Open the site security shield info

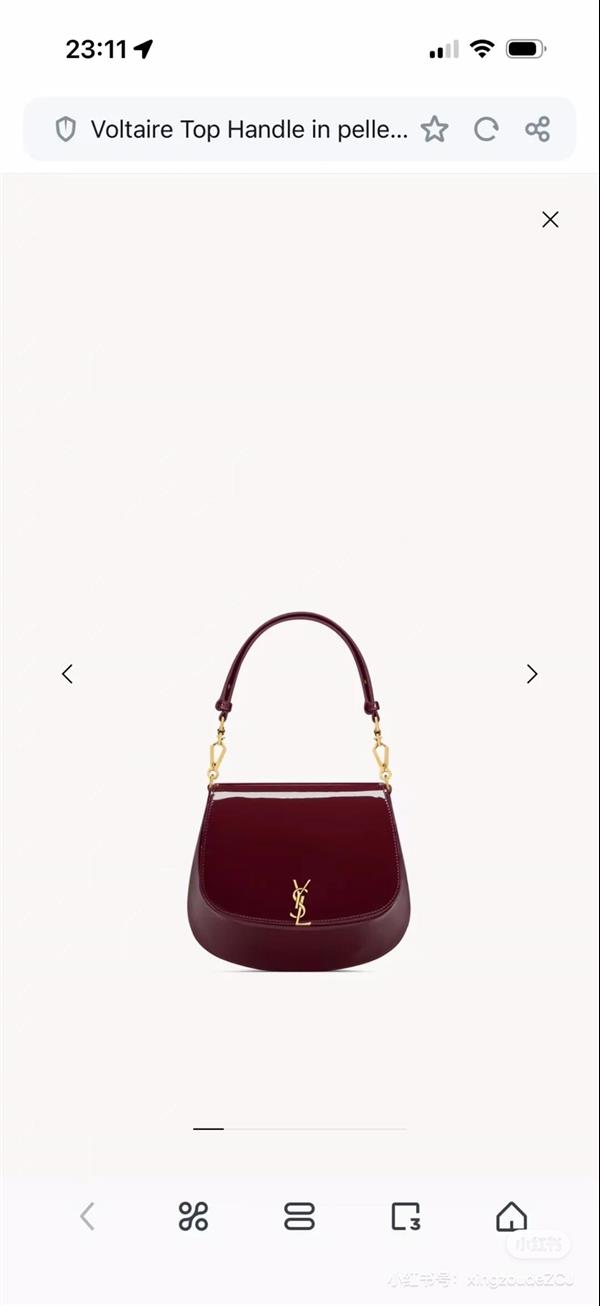[66, 129]
